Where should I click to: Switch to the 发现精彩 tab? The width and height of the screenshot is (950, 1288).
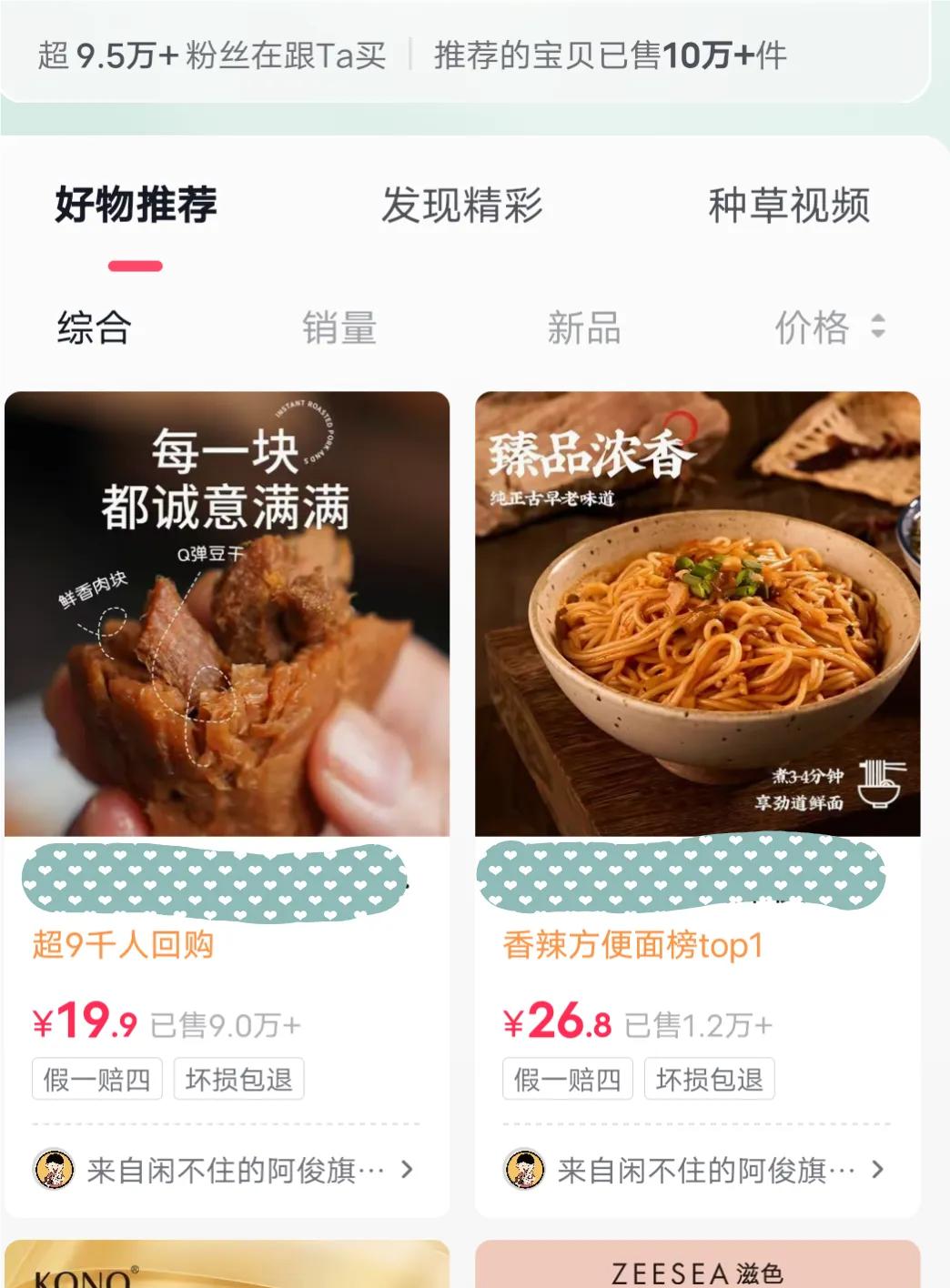pyautogui.click(x=464, y=207)
